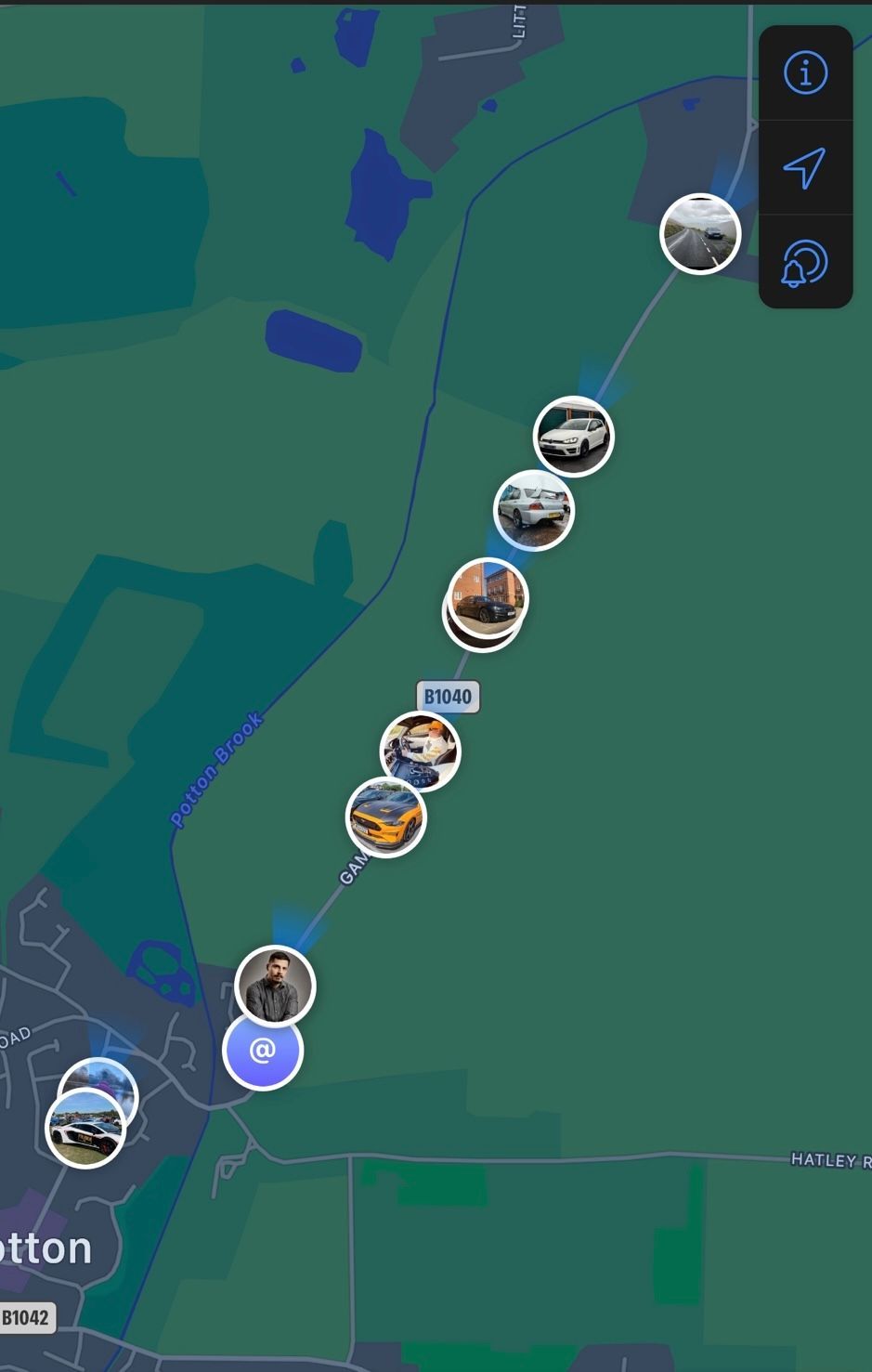
Task: Center map on my location
Action: (x=805, y=167)
